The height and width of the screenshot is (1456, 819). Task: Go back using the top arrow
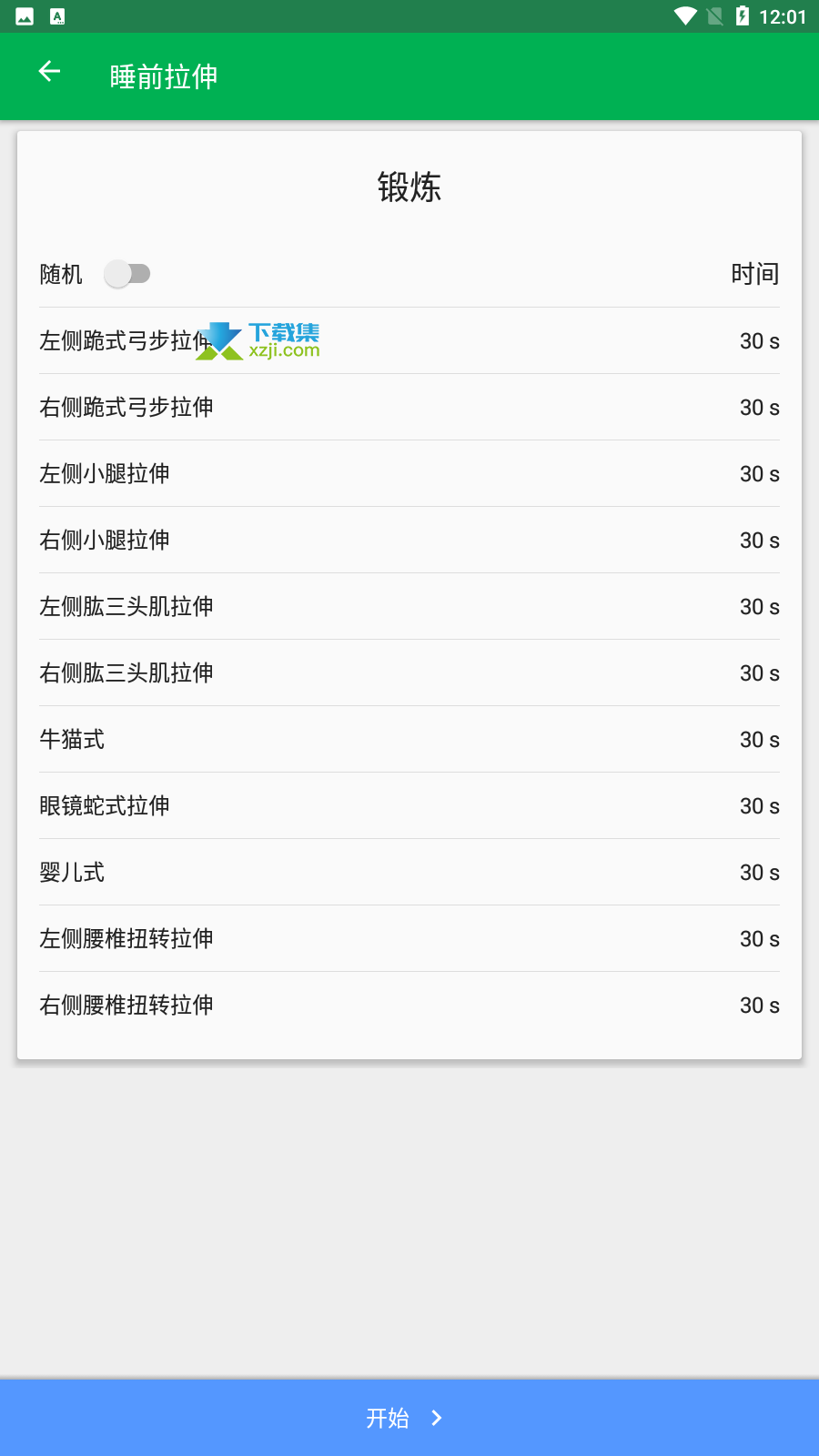(x=49, y=72)
